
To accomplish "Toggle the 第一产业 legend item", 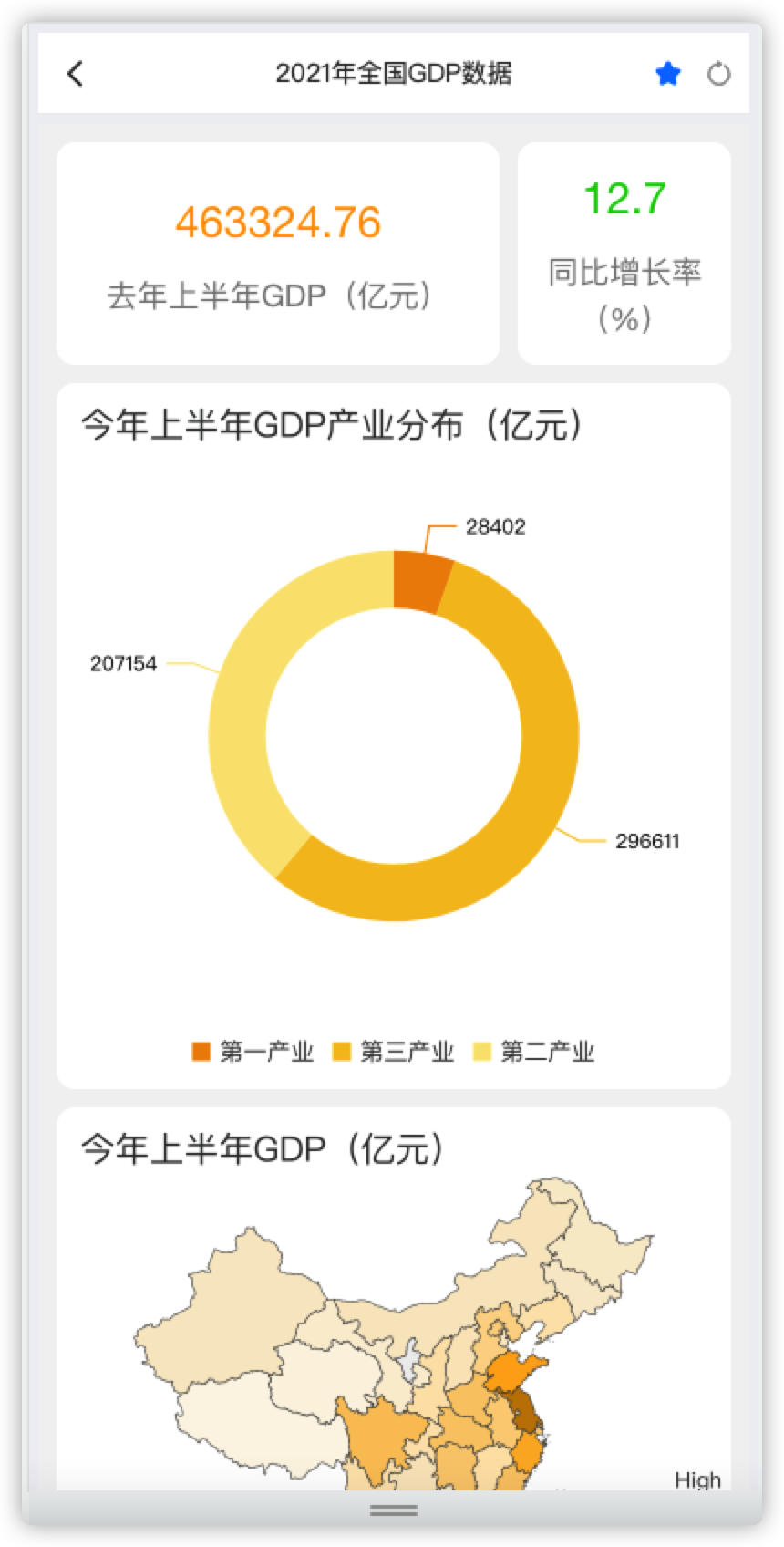I will point(253,1052).
